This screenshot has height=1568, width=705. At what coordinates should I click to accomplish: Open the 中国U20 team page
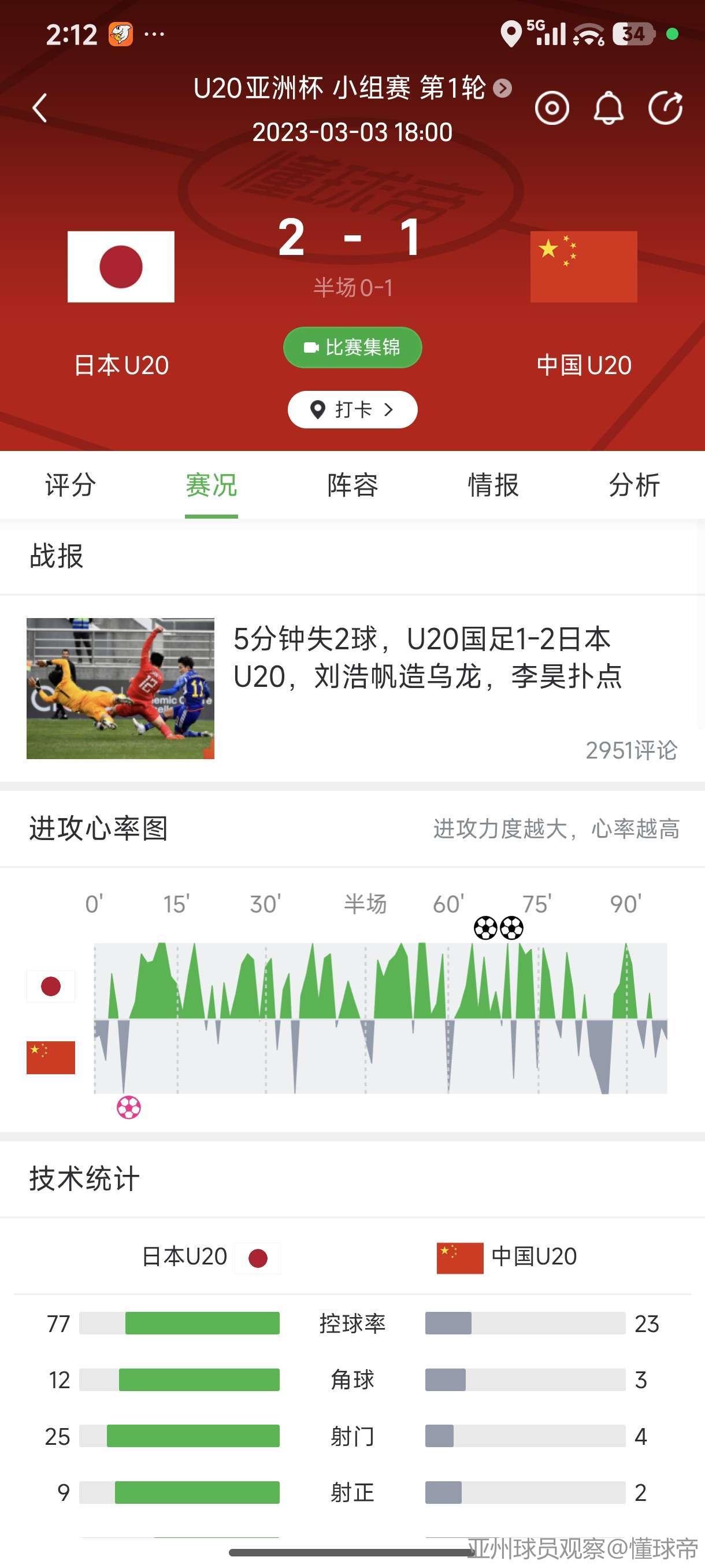coord(583,267)
